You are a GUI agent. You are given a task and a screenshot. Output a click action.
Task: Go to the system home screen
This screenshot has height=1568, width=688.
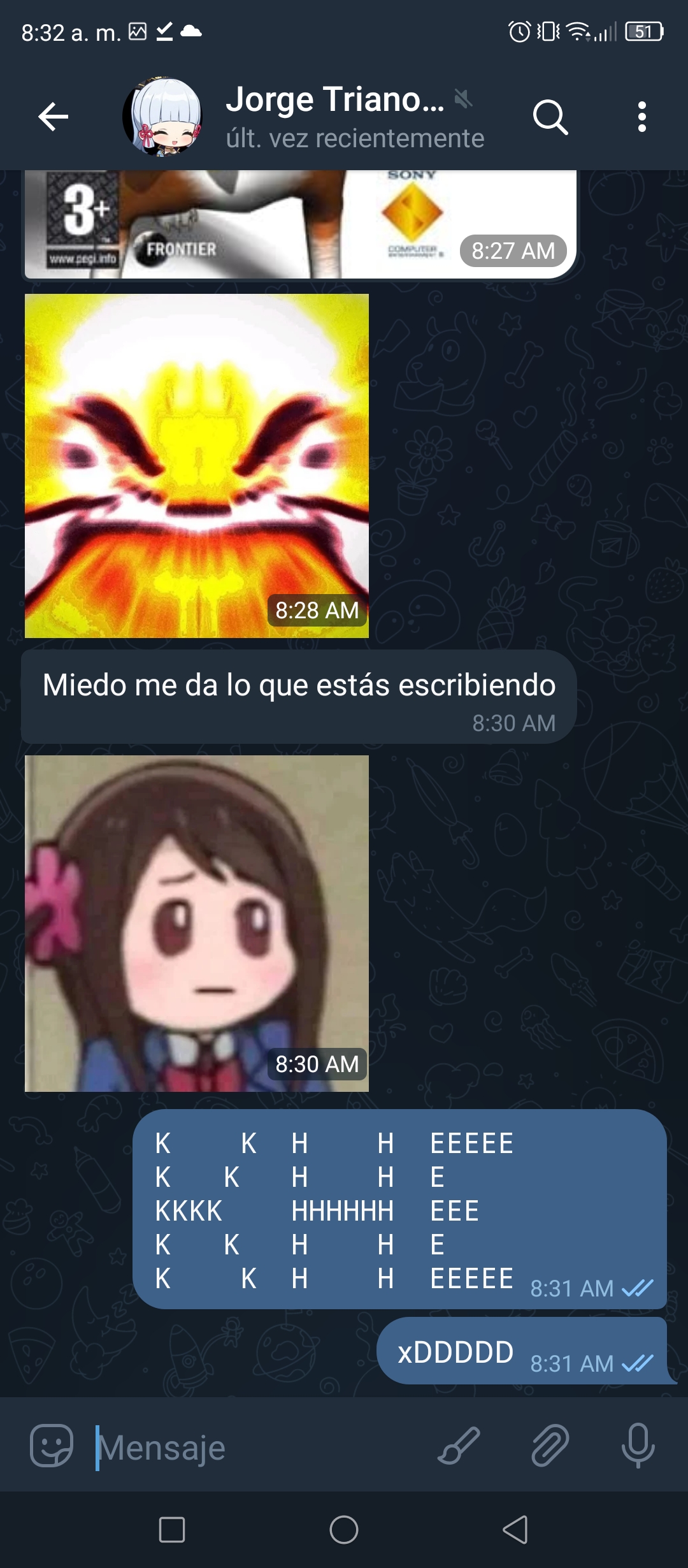pos(344,1529)
